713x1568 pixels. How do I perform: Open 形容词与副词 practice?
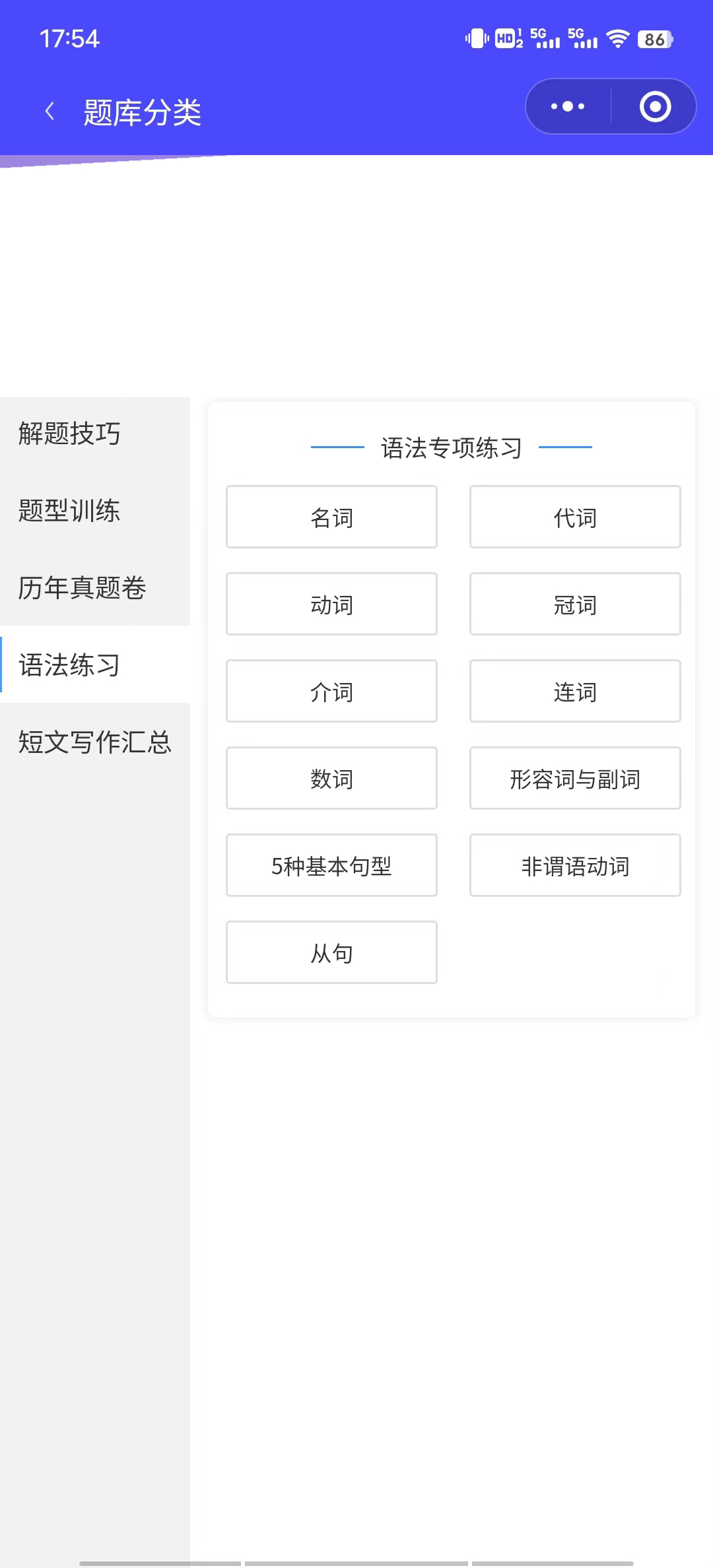click(x=575, y=779)
